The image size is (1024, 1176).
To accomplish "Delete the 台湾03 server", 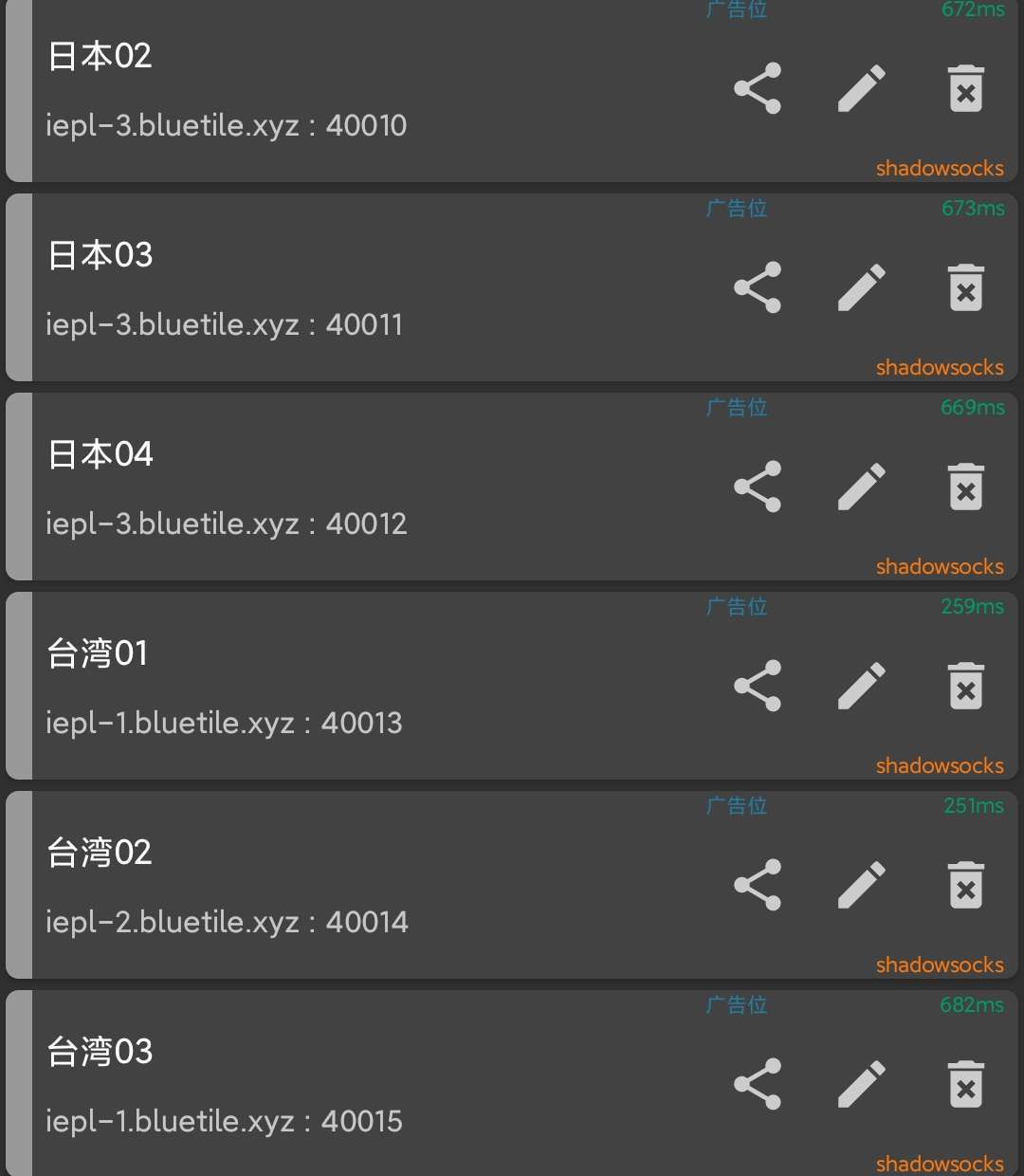I will click(x=966, y=1085).
